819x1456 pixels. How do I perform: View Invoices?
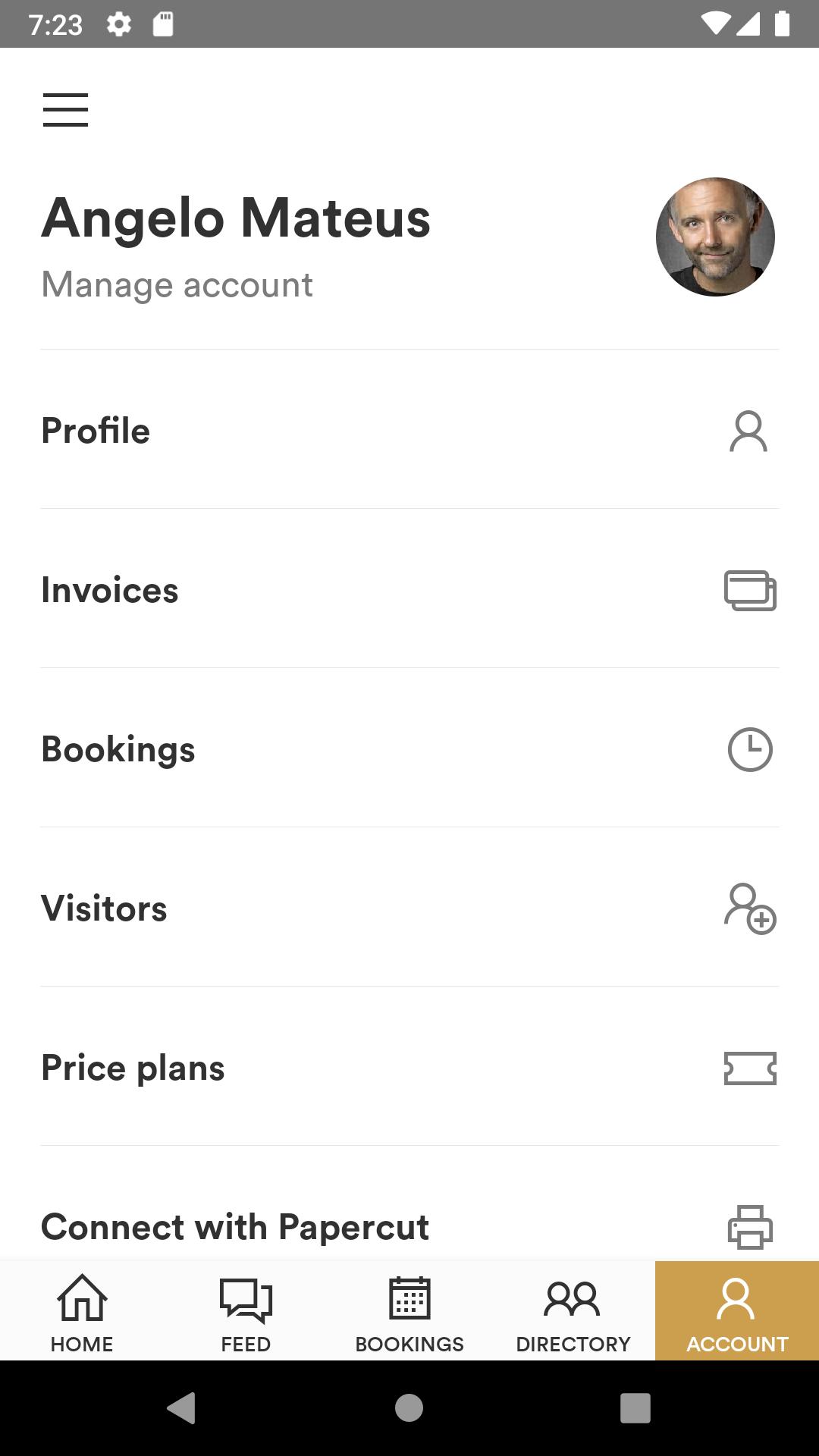409,589
